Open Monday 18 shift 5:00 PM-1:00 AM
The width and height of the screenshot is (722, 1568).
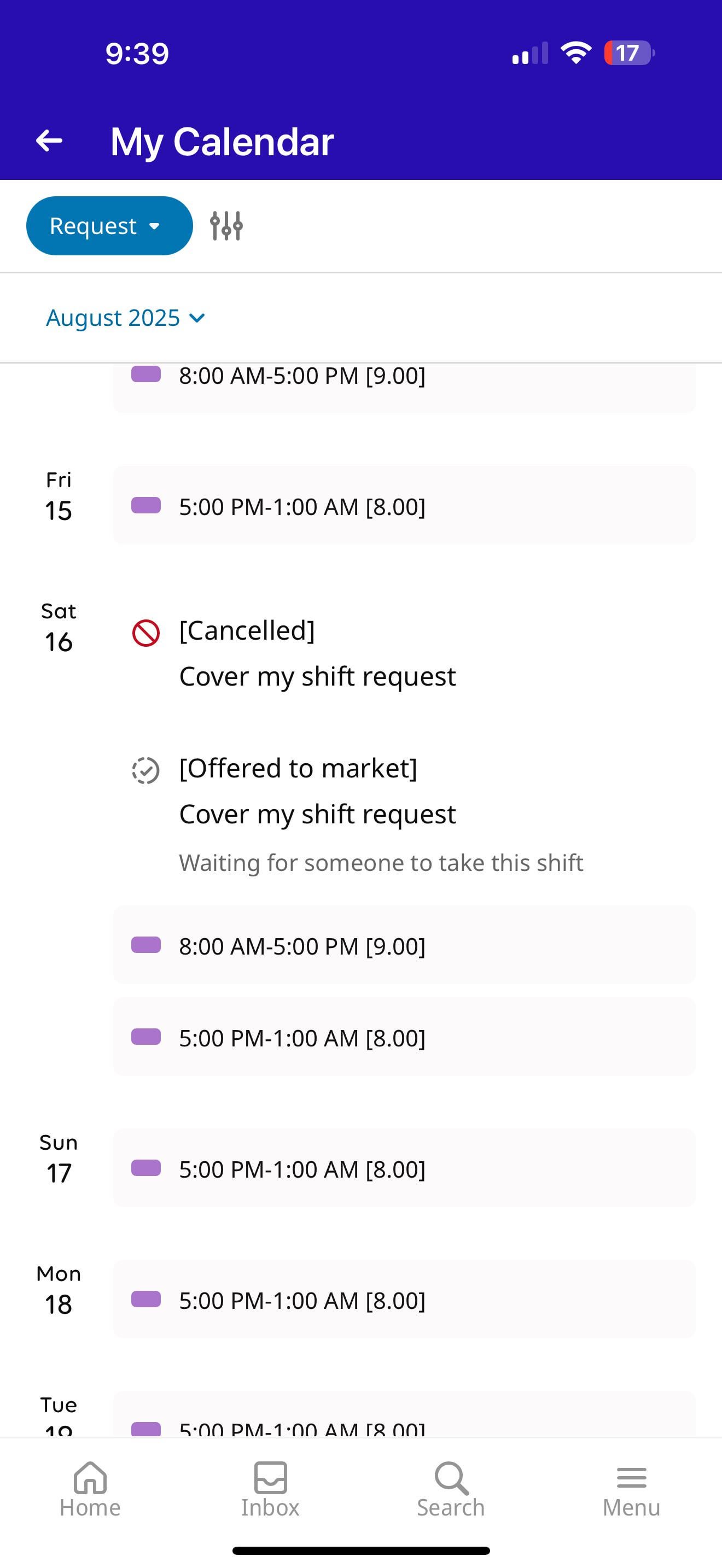404,1300
